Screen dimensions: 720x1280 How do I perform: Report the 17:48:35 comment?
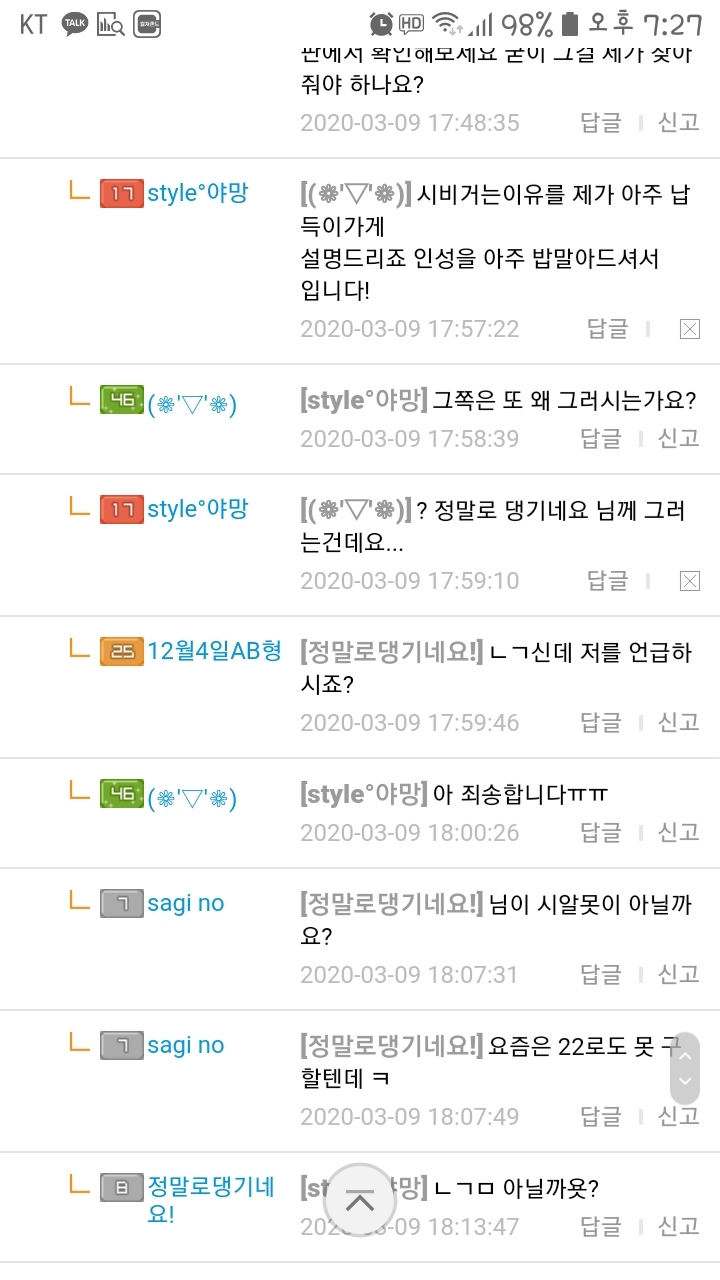[679, 122]
